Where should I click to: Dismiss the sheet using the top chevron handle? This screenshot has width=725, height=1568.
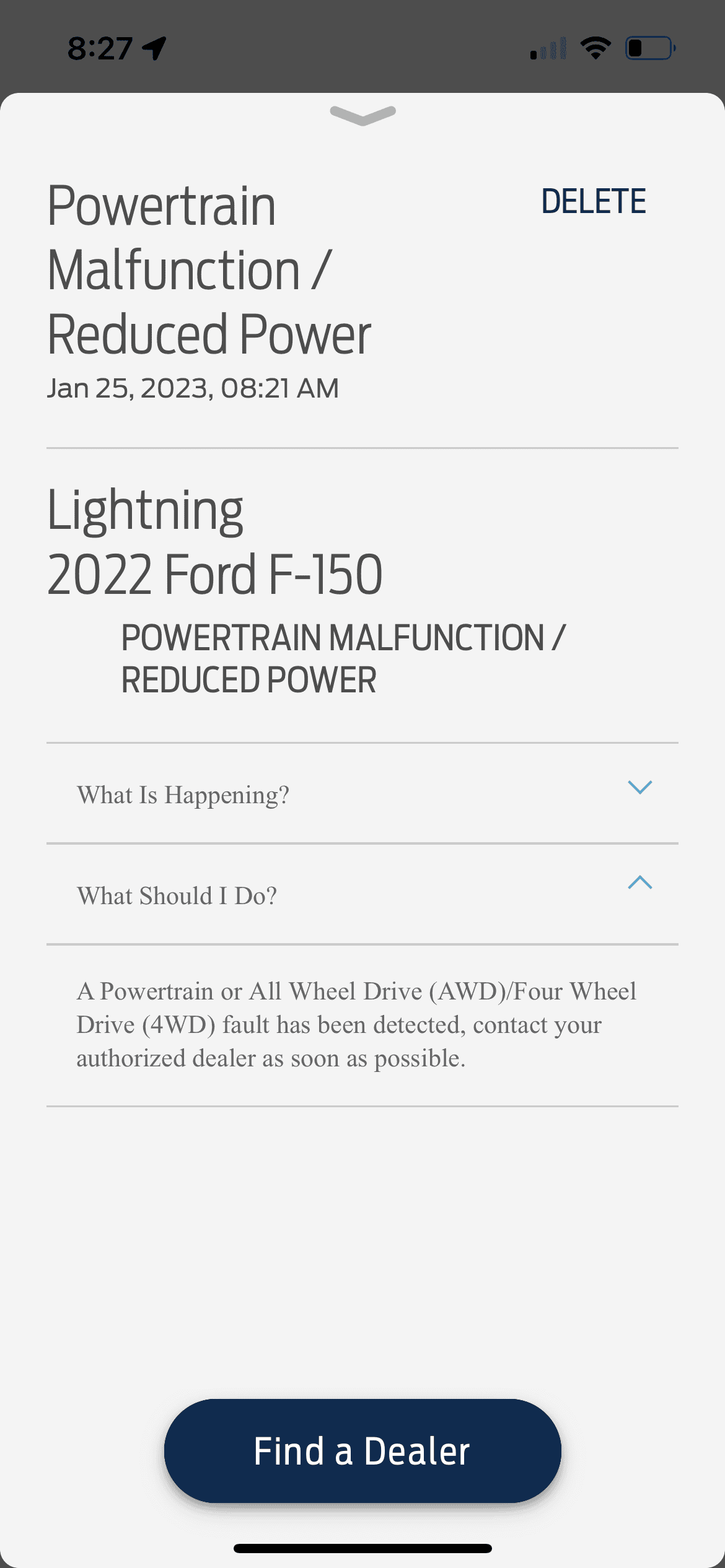coord(362,115)
